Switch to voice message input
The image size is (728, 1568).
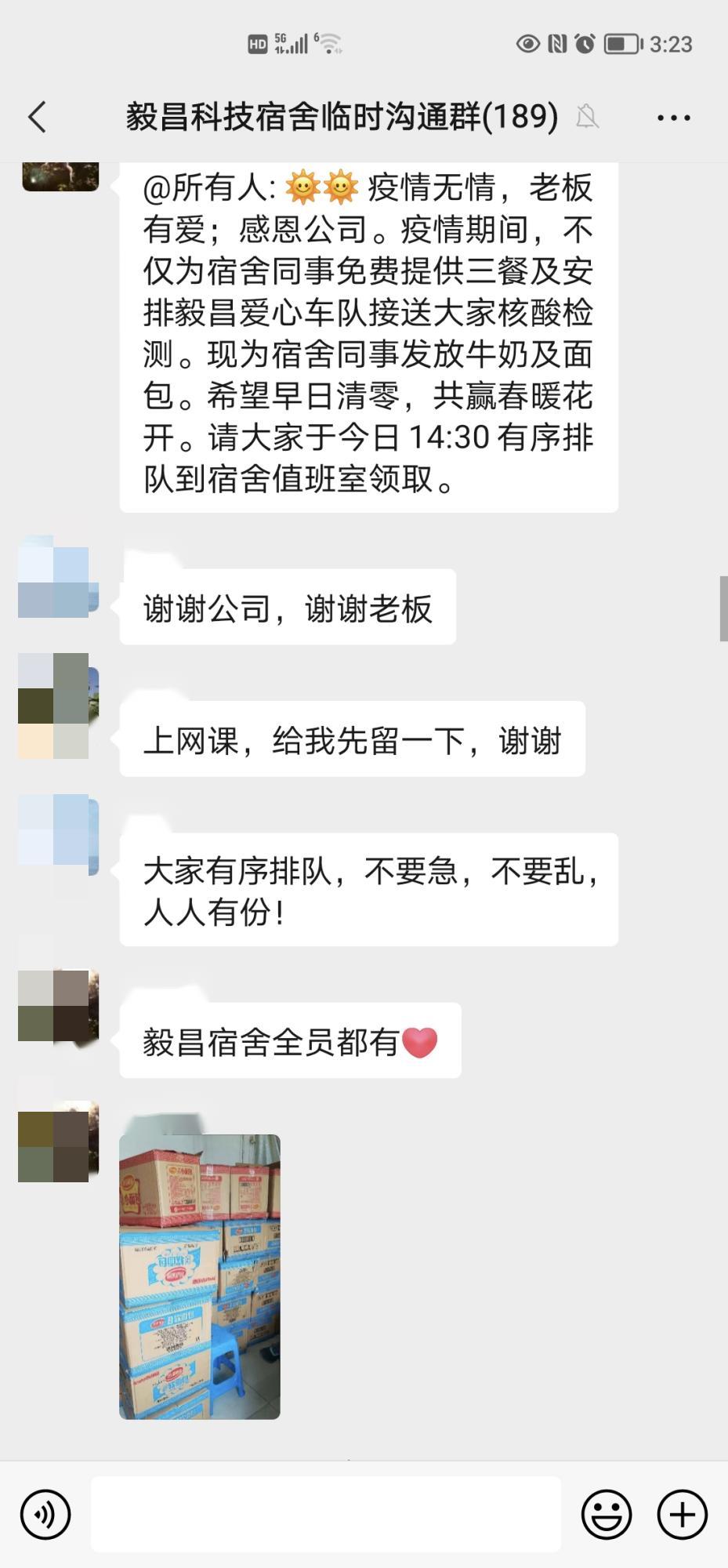coord(45,1514)
